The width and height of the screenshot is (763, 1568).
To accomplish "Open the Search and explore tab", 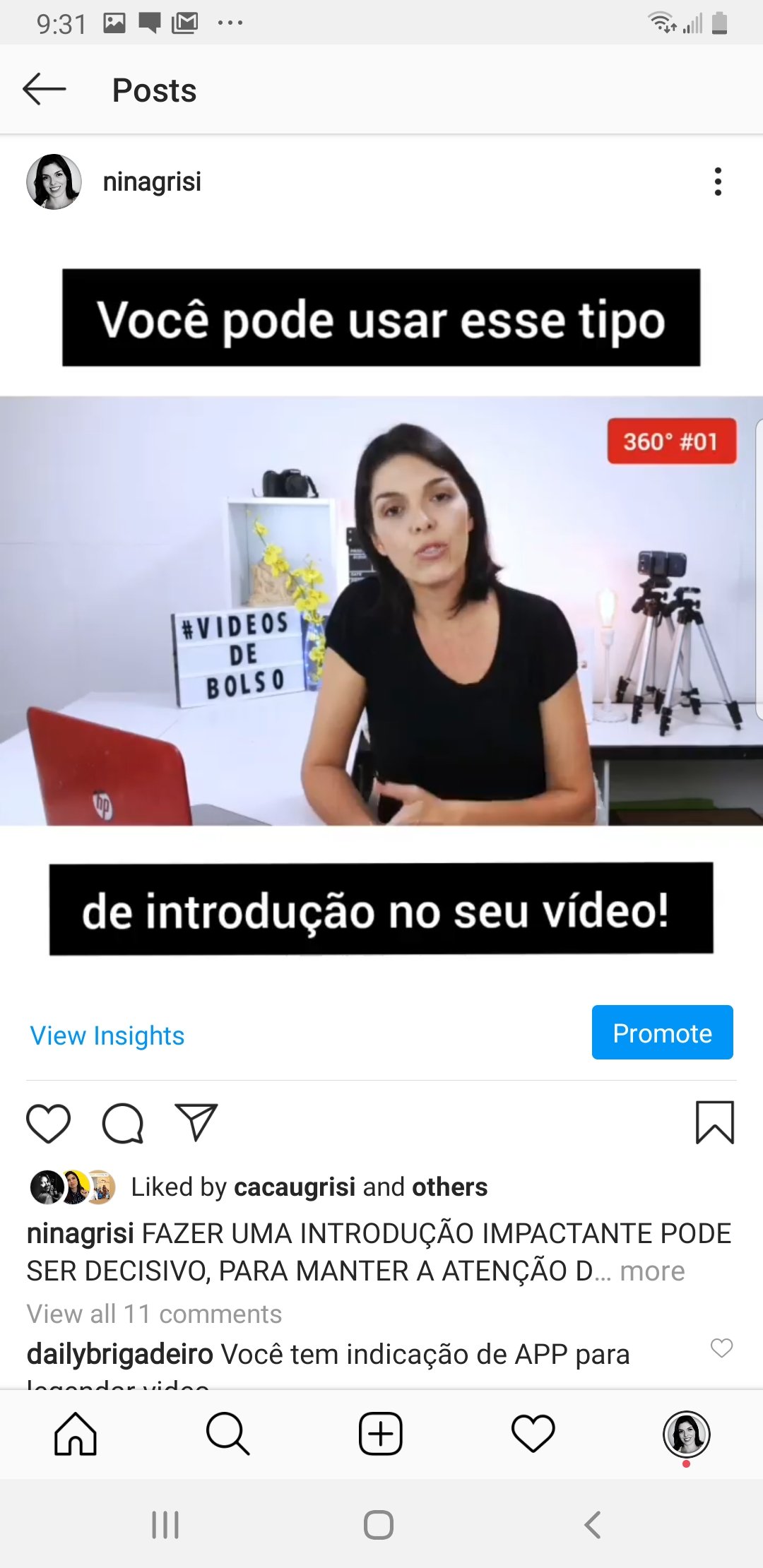I will click(x=227, y=1434).
